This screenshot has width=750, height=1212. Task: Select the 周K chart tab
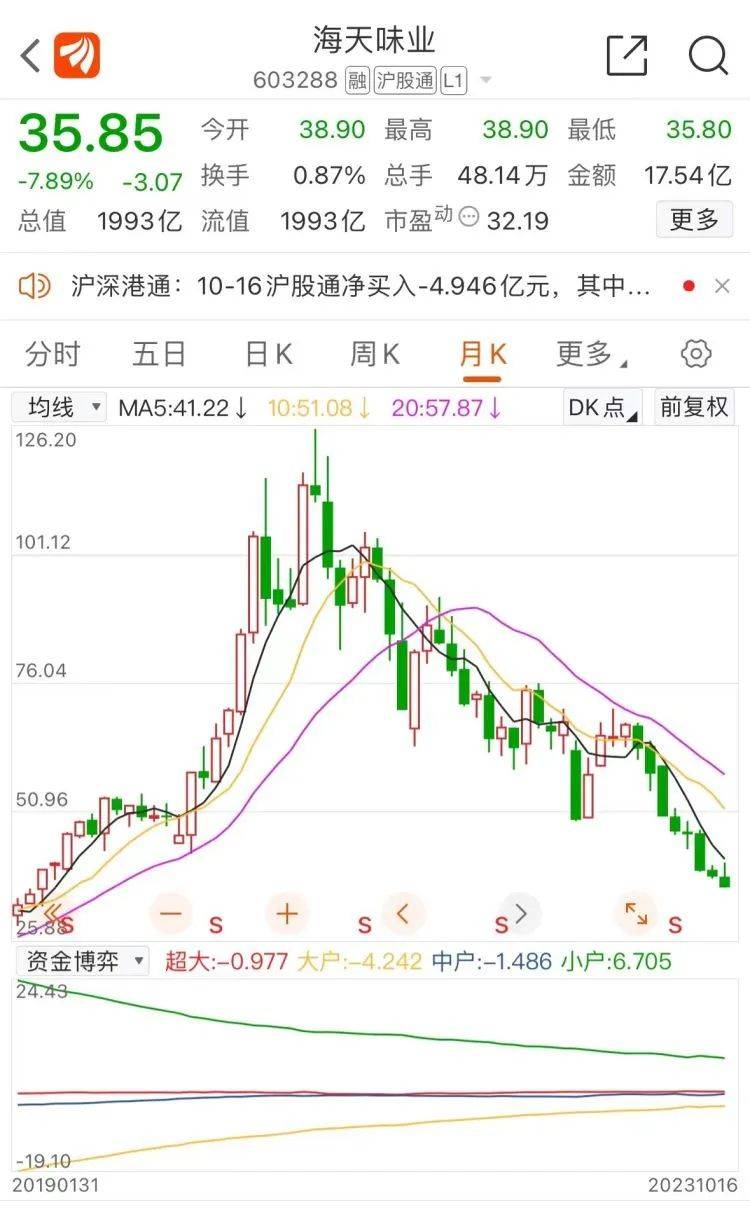pos(375,354)
